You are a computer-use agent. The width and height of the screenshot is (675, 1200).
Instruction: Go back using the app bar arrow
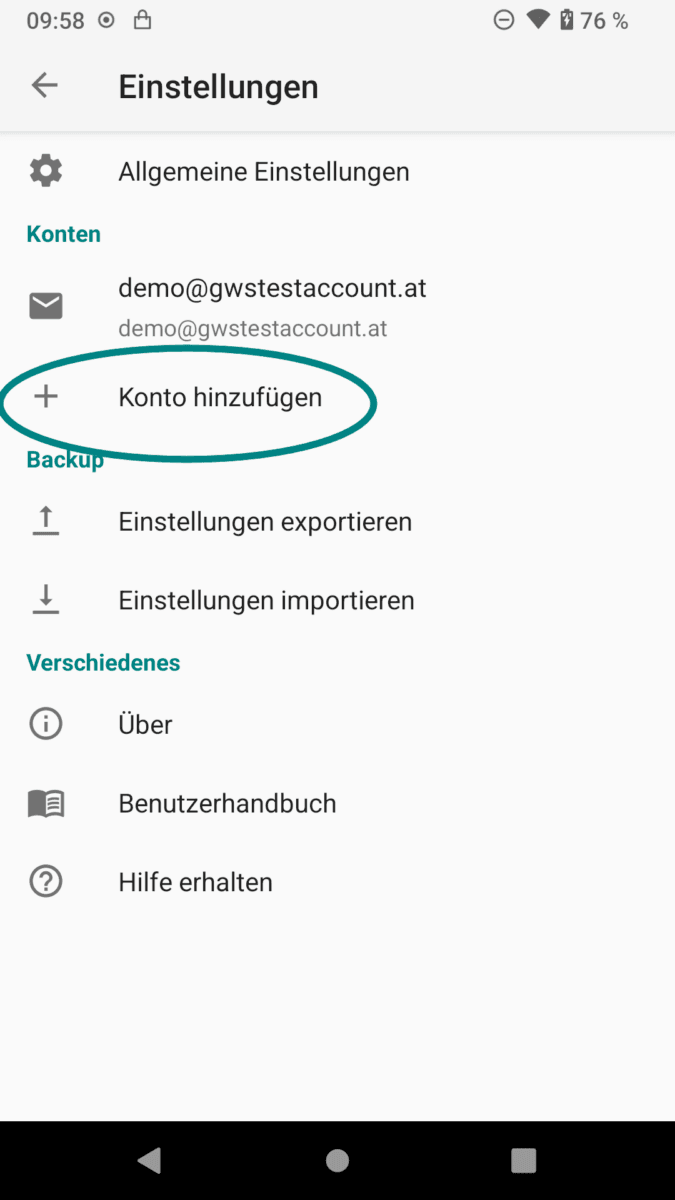point(45,86)
